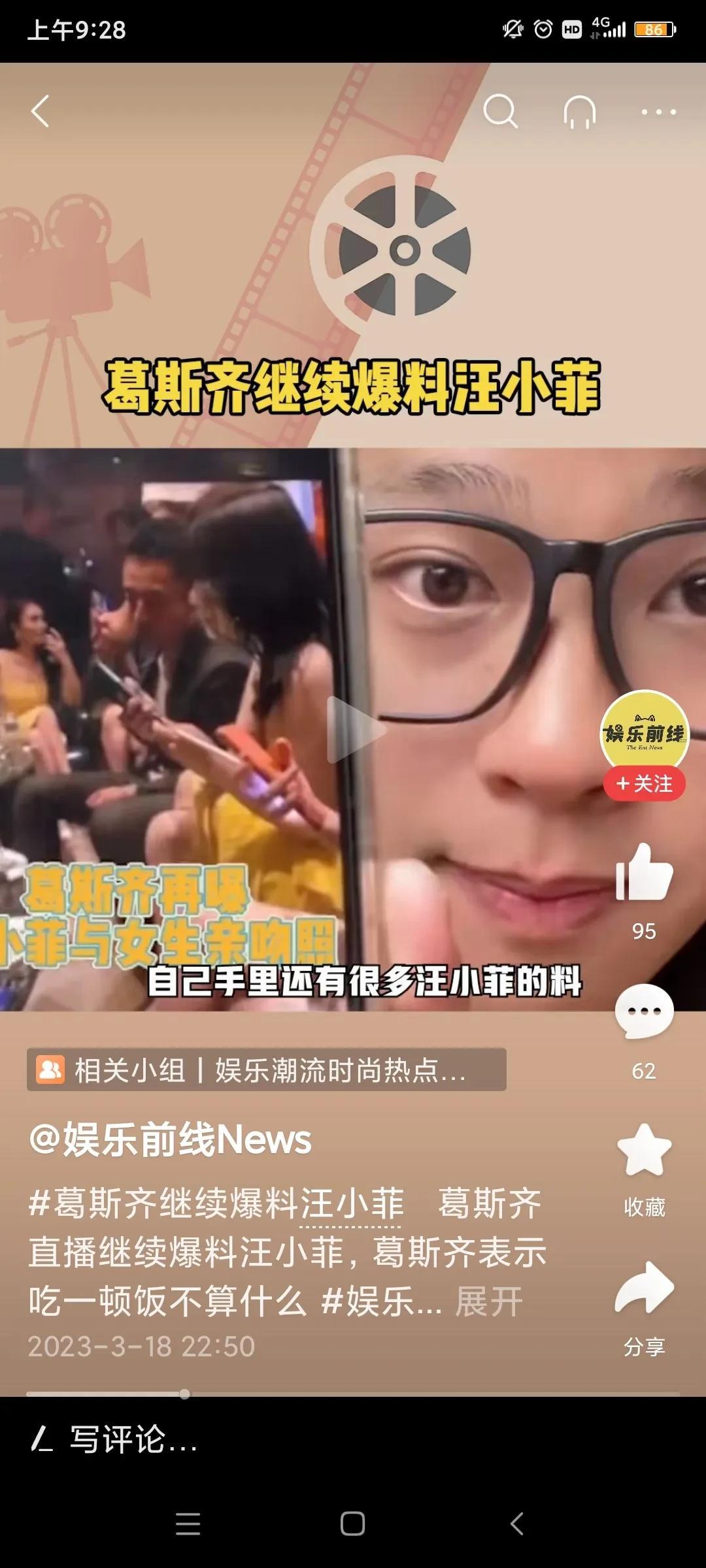This screenshot has height=1568, width=706.
Task: Open system recent apps
Action: pos(188,1524)
